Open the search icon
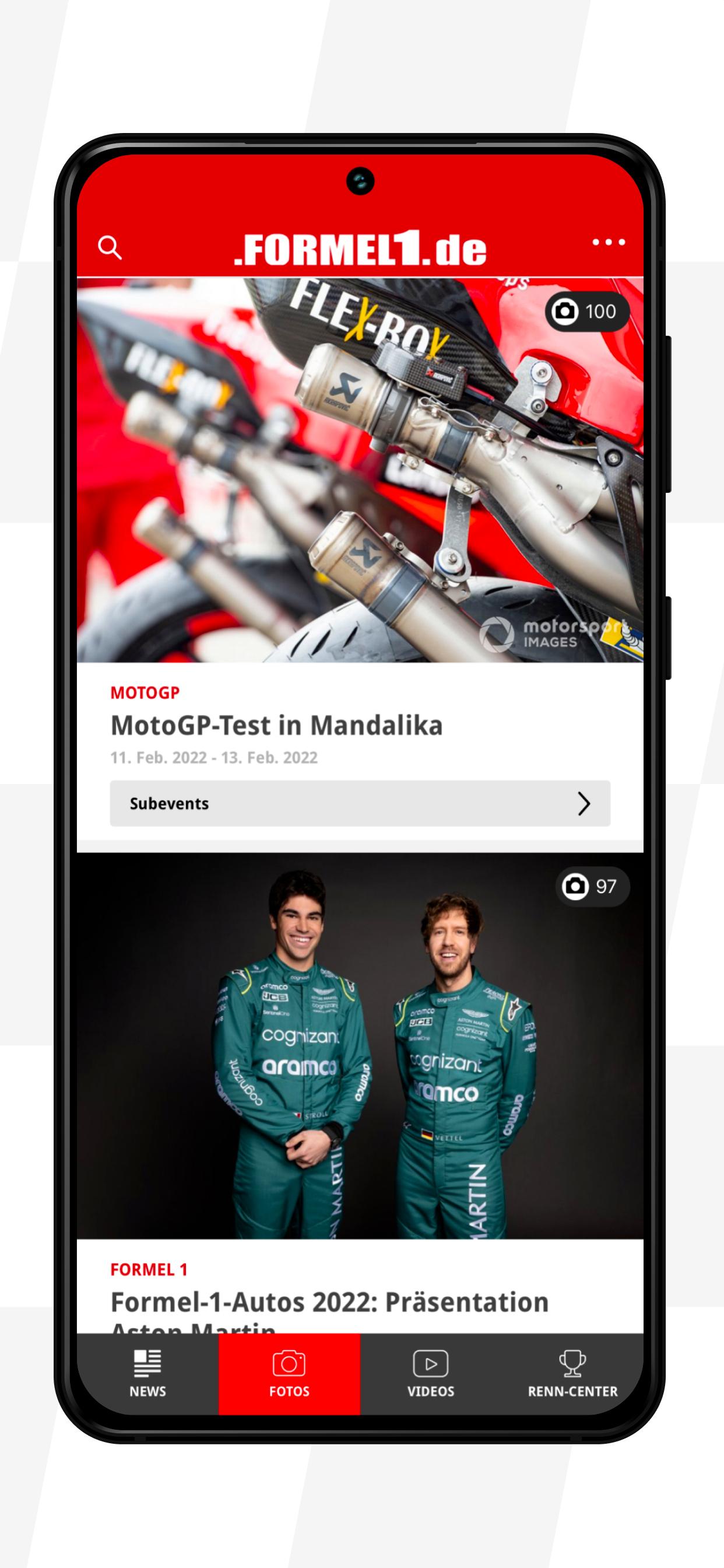The width and height of the screenshot is (724, 1568). (110, 248)
